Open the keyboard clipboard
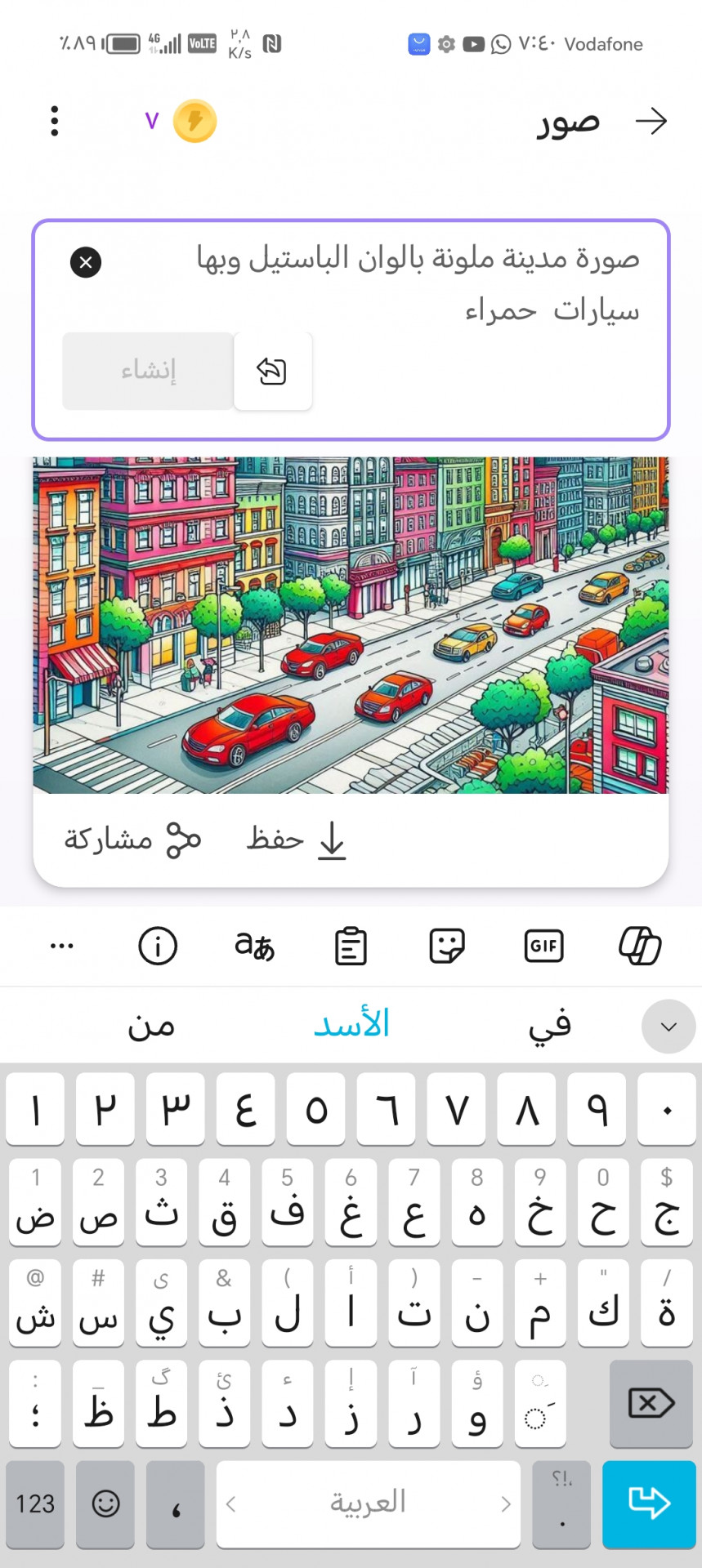 coord(351,946)
